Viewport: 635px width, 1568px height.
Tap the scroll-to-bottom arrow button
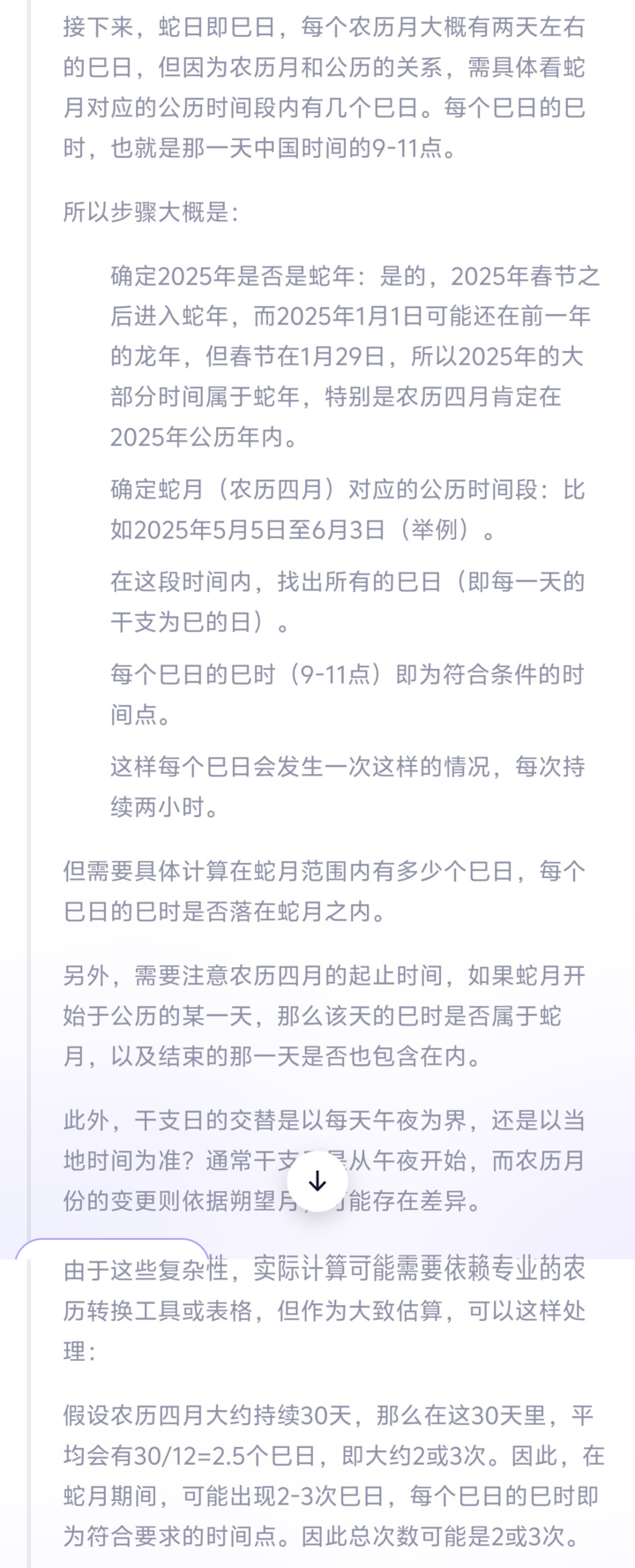(x=317, y=1182)
